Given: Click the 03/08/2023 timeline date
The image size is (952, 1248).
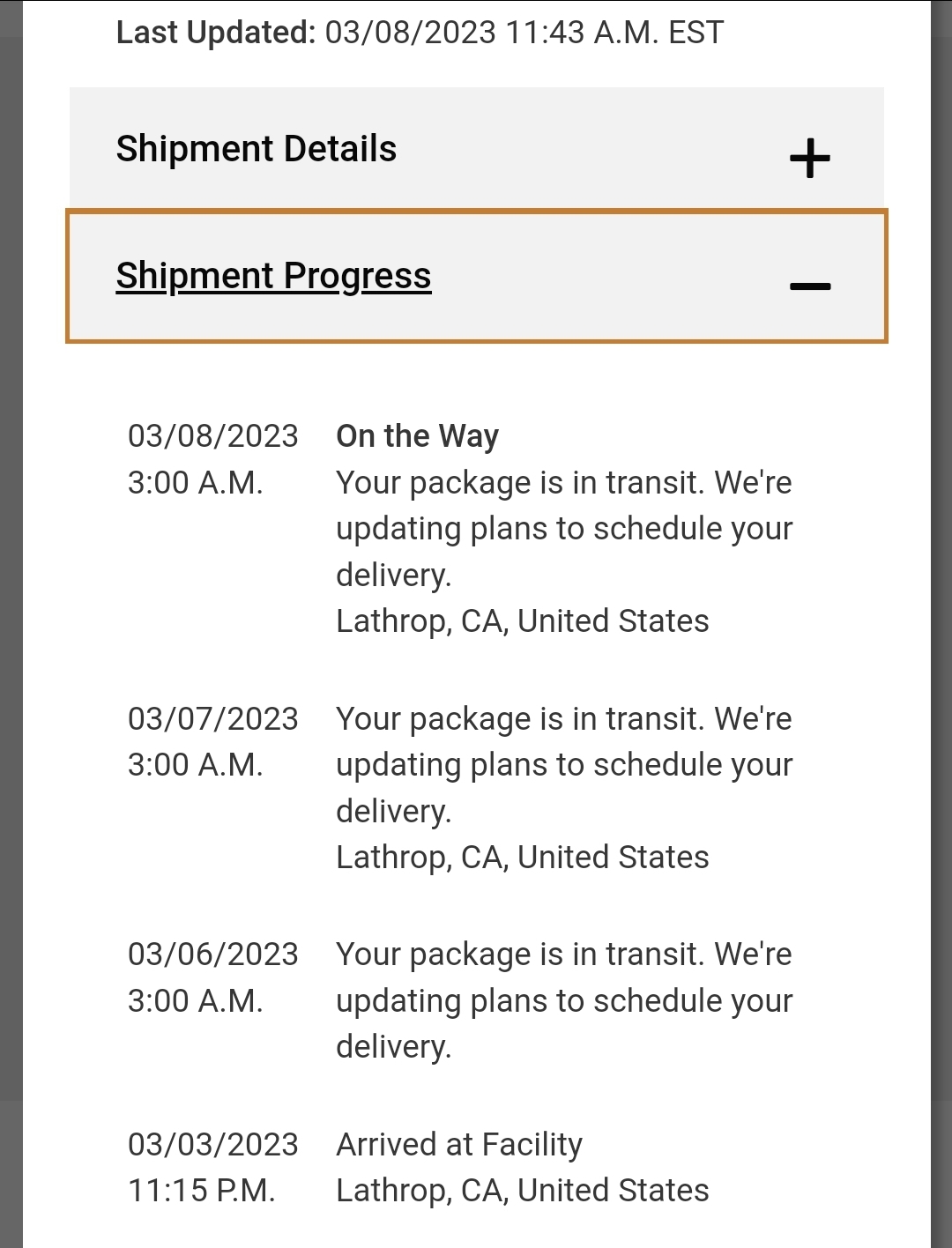Looking at the screenshot, I should [x=213, y=435].
